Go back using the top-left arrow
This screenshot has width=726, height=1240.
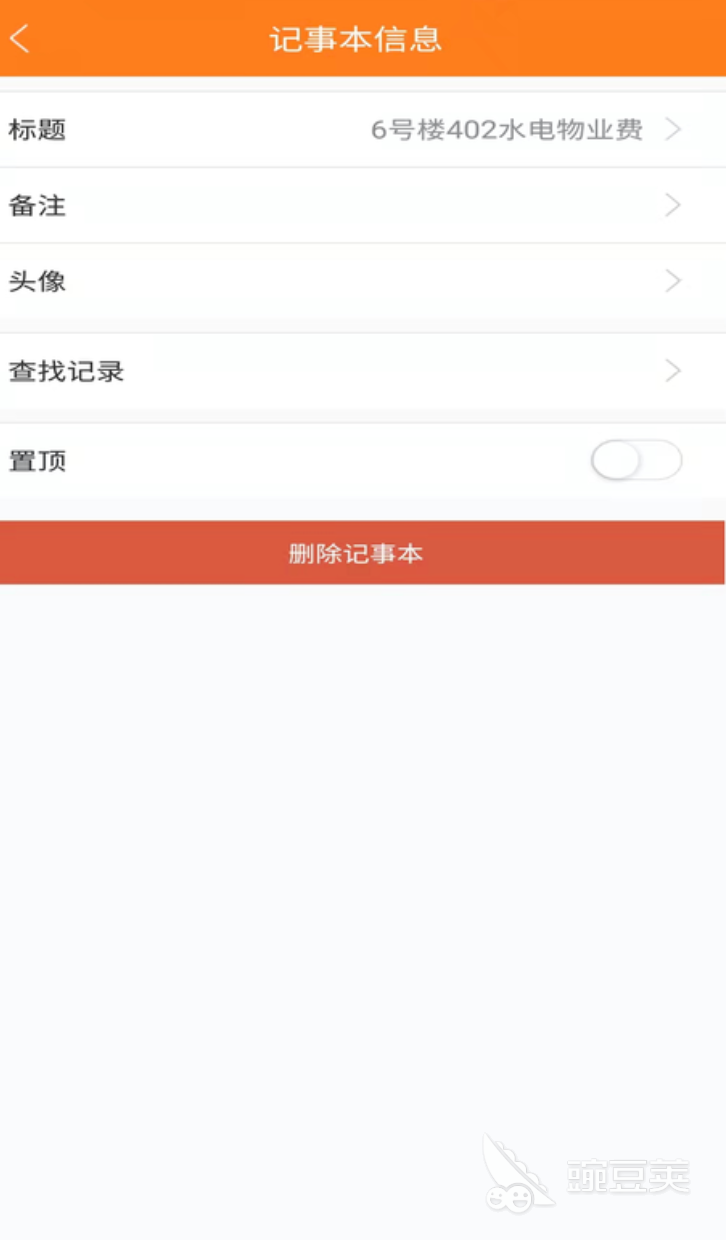point(20,39)
